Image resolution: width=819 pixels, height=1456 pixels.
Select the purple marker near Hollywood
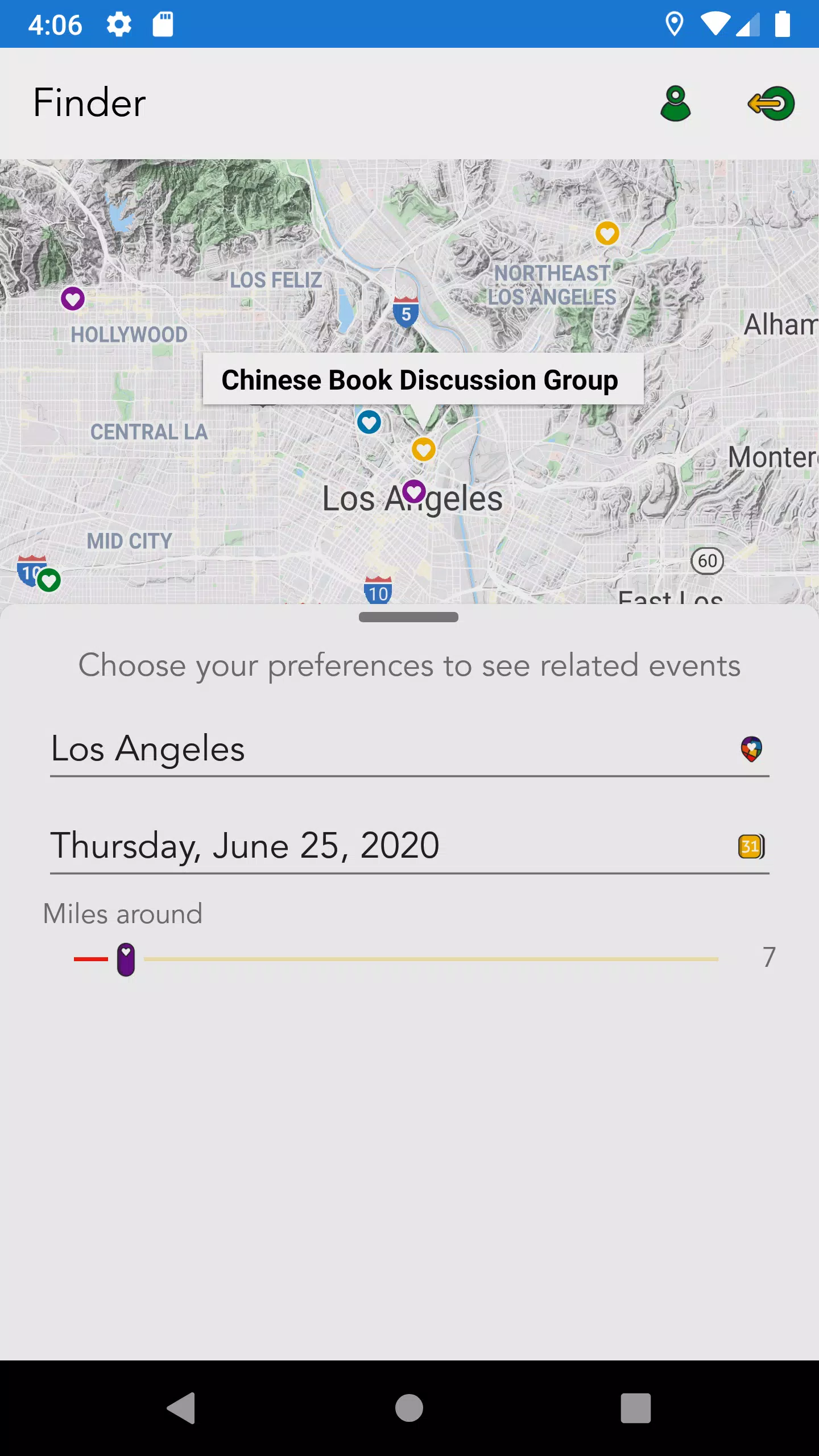coord(73,298)
